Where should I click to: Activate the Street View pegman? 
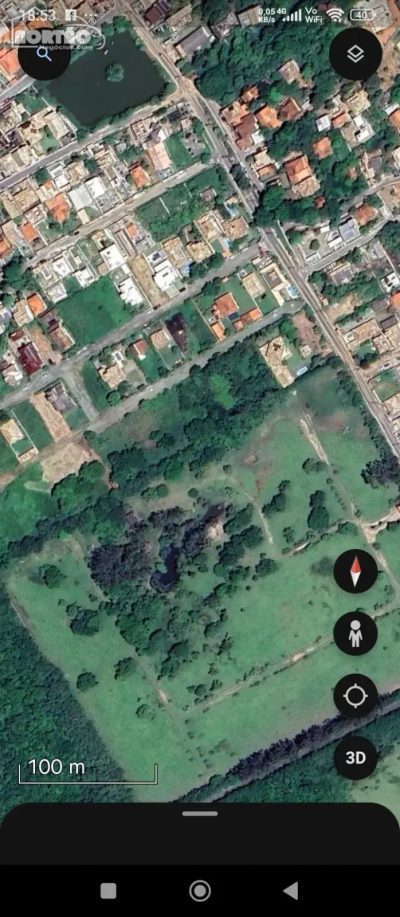coord(355,633)
